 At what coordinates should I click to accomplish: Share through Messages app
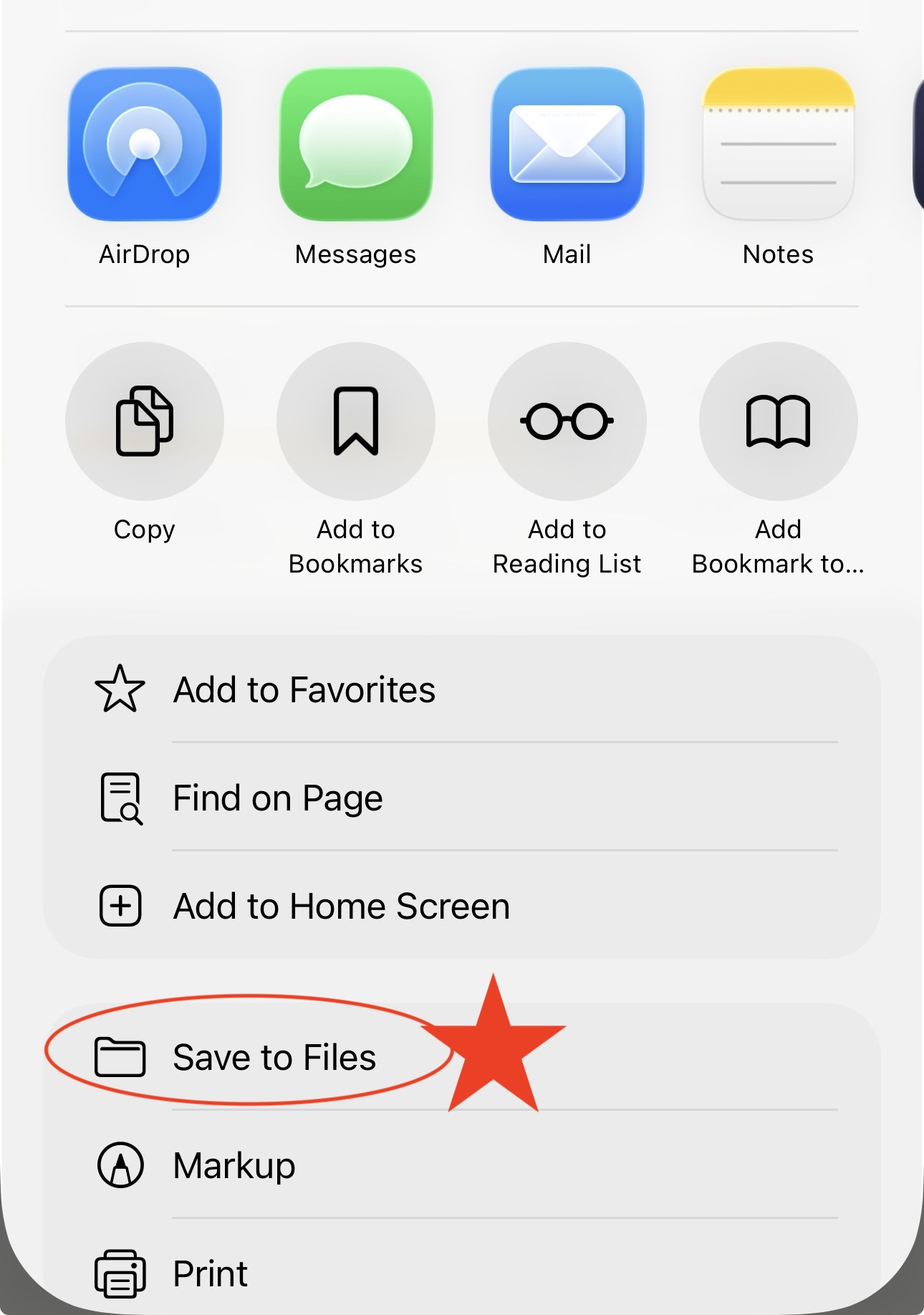356,145
